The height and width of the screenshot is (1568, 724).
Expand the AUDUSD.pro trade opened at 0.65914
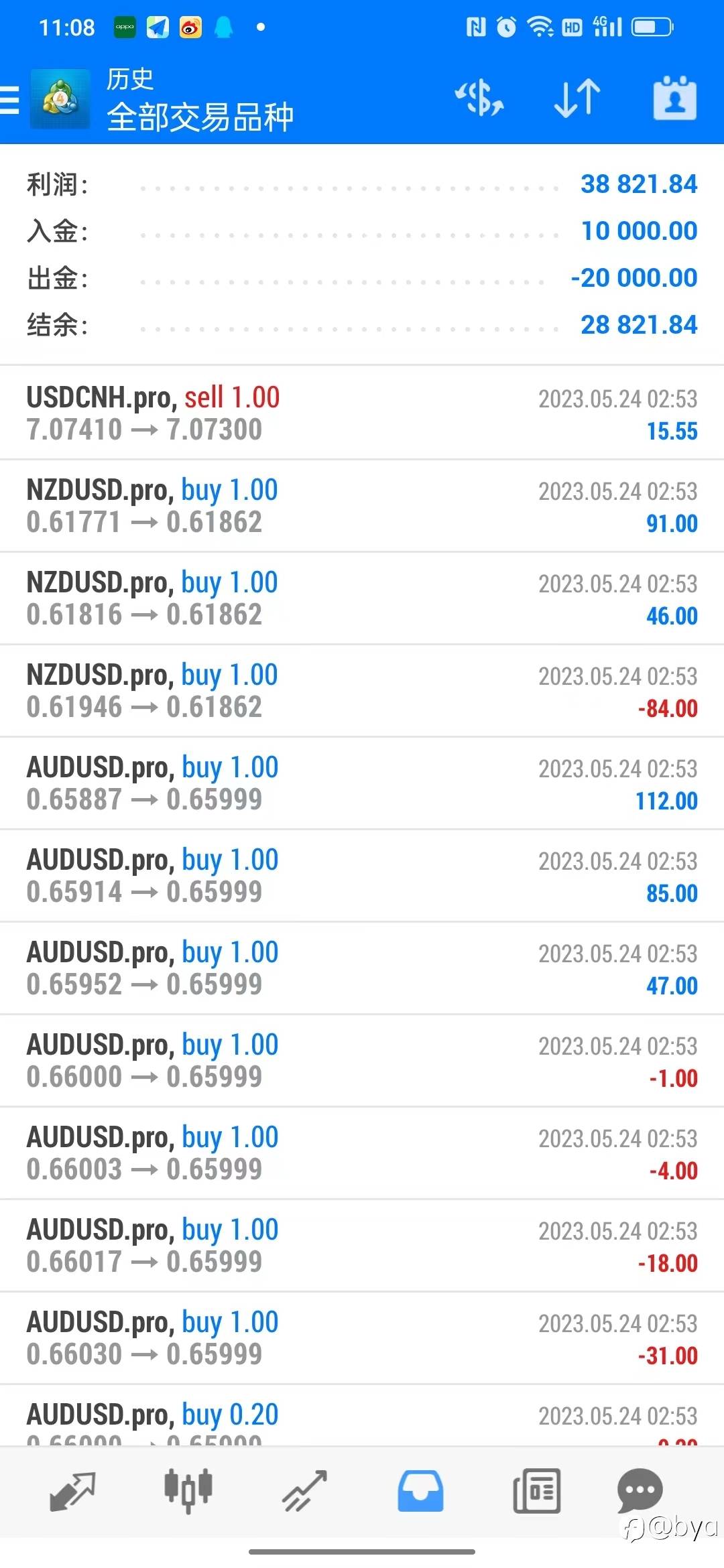(362, 876)
